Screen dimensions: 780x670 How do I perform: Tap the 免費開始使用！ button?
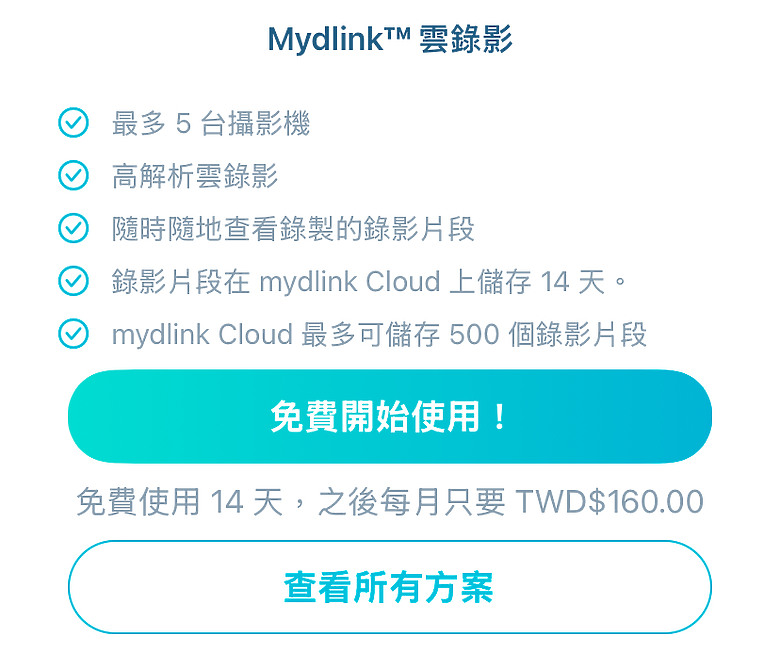(x=389, y=417)
